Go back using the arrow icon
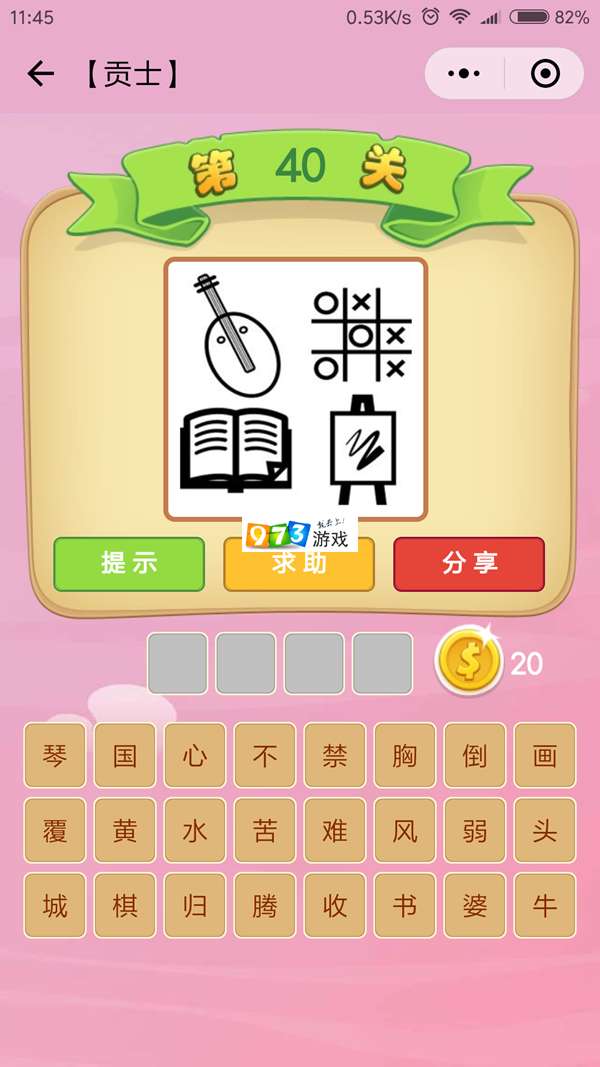The image size is (600, 1067). tap(40, 74)
